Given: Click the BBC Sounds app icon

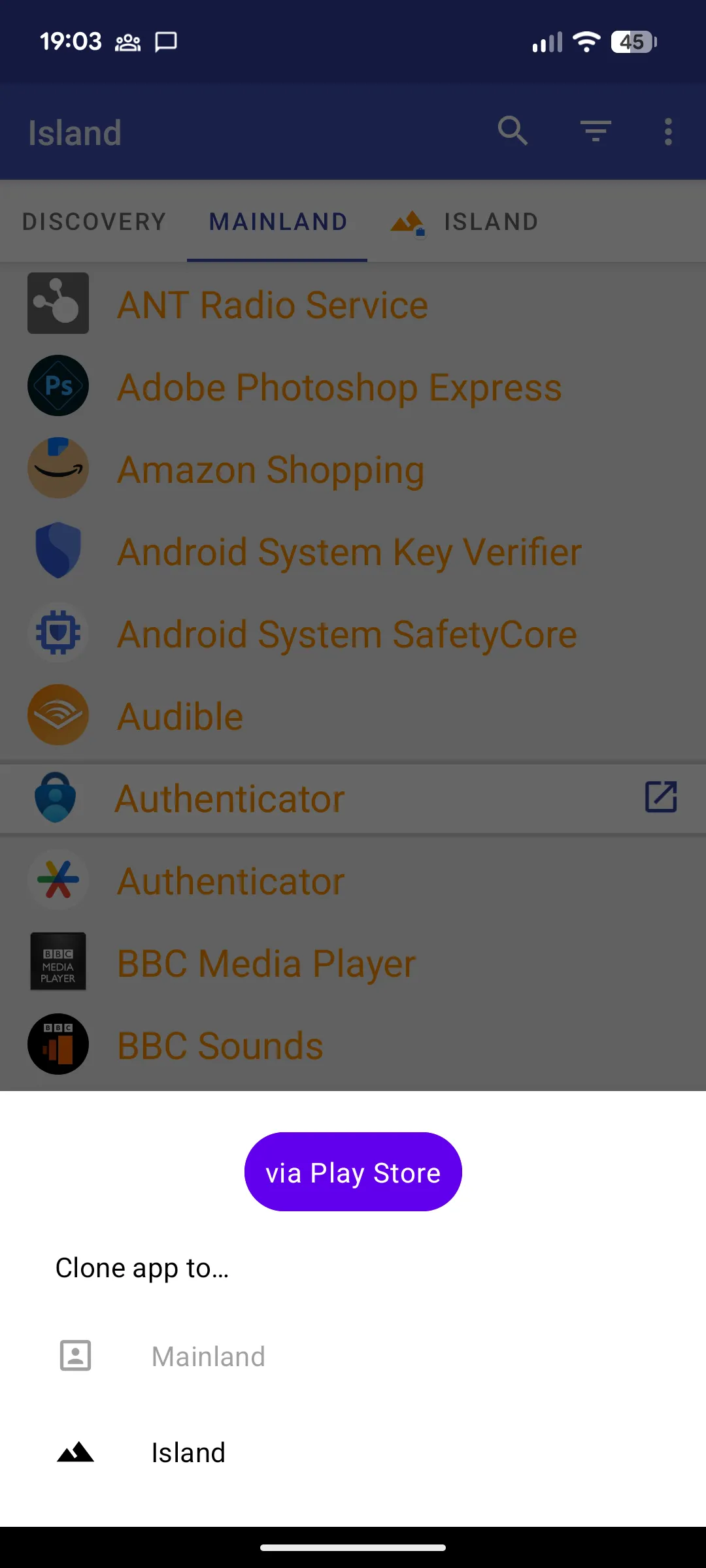Looking at the screenshot, I should (x=58, y=1043).
